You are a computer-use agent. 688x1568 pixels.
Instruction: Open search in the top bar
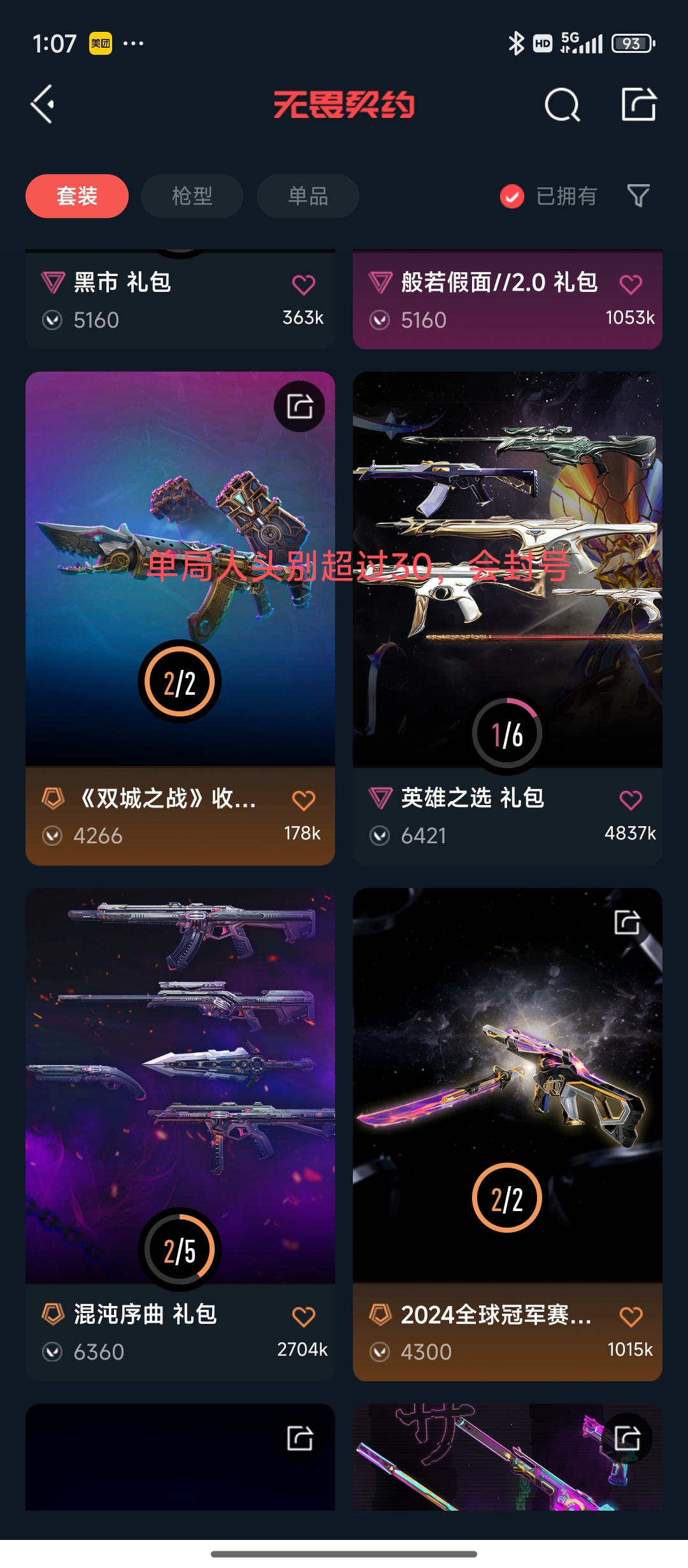562,105
